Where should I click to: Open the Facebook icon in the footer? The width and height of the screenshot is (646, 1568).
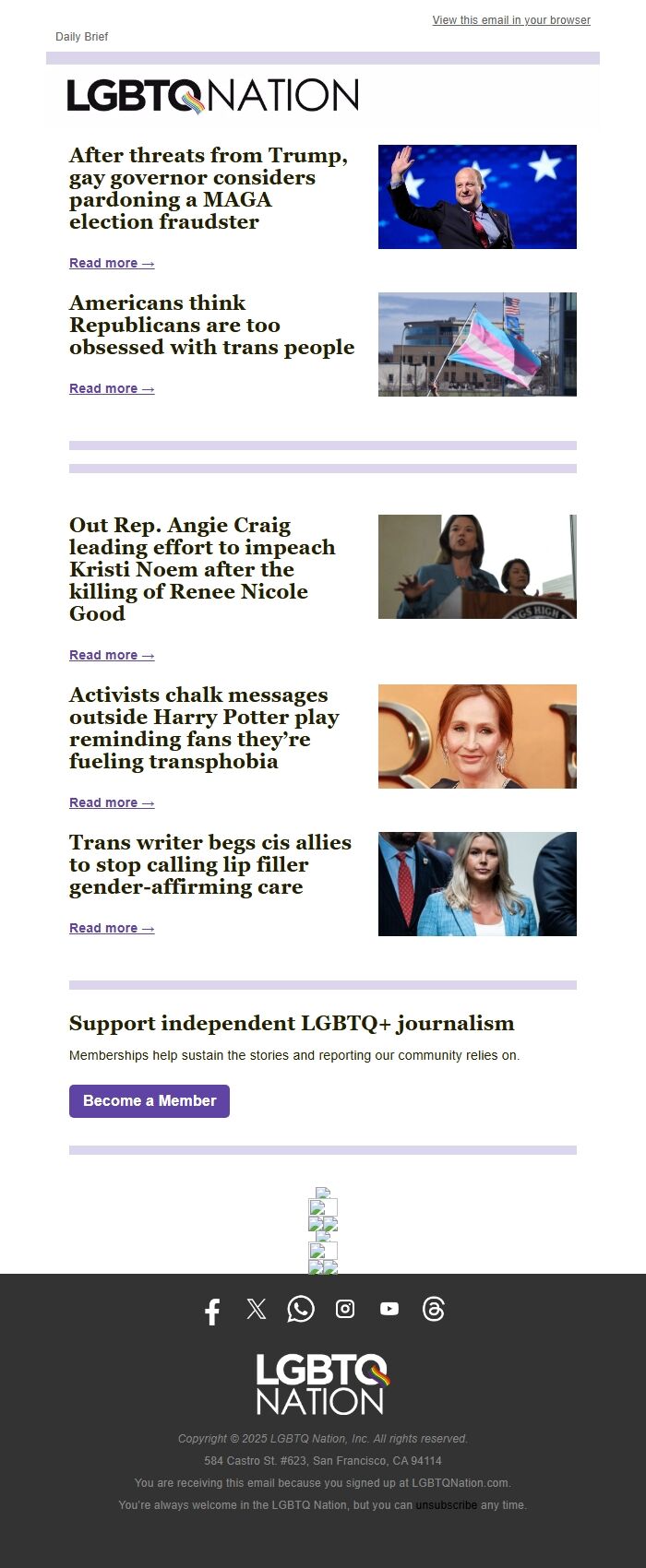[x=212, y=1311]
